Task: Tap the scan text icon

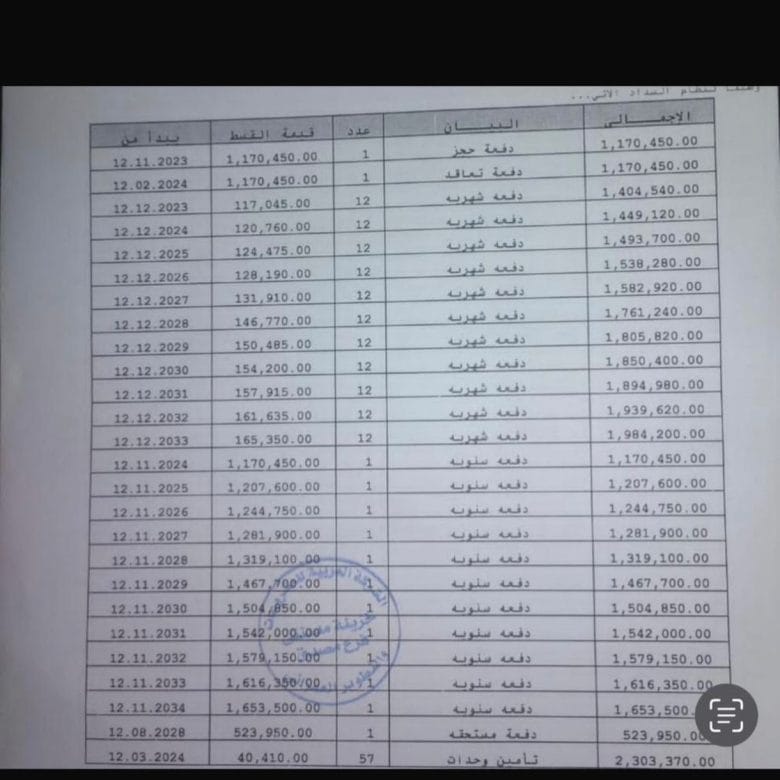Action: (725, 714)
